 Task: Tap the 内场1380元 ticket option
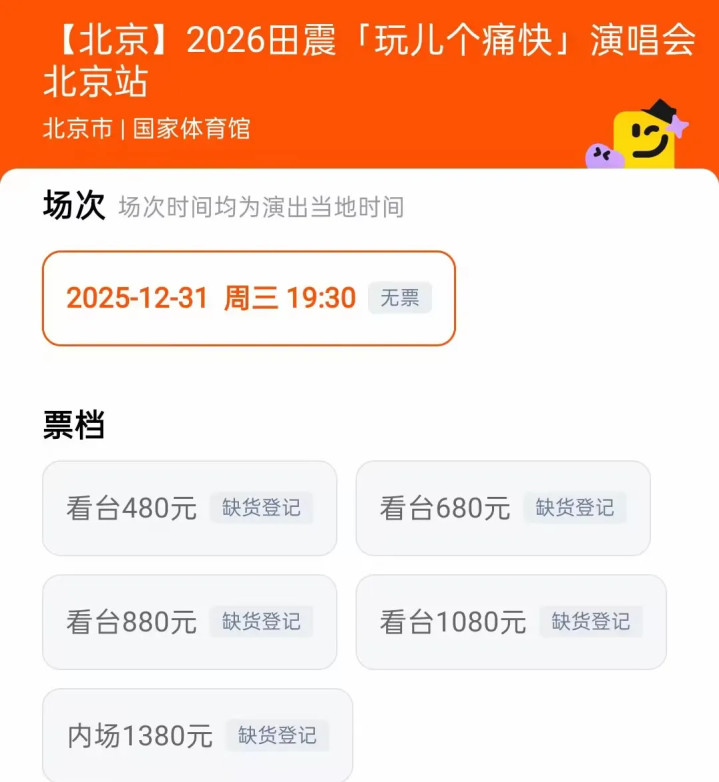point(197,736)
